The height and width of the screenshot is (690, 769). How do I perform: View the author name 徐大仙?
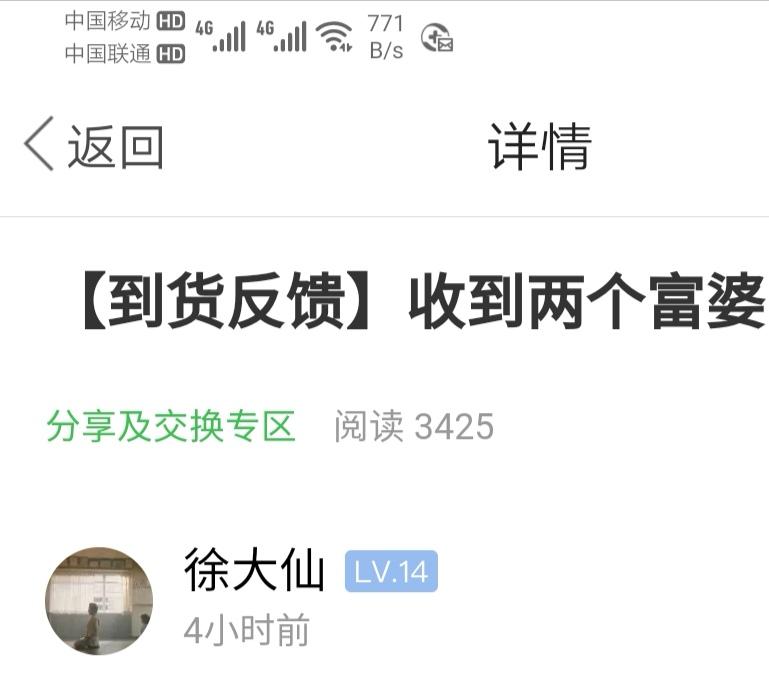coord(254,570)
